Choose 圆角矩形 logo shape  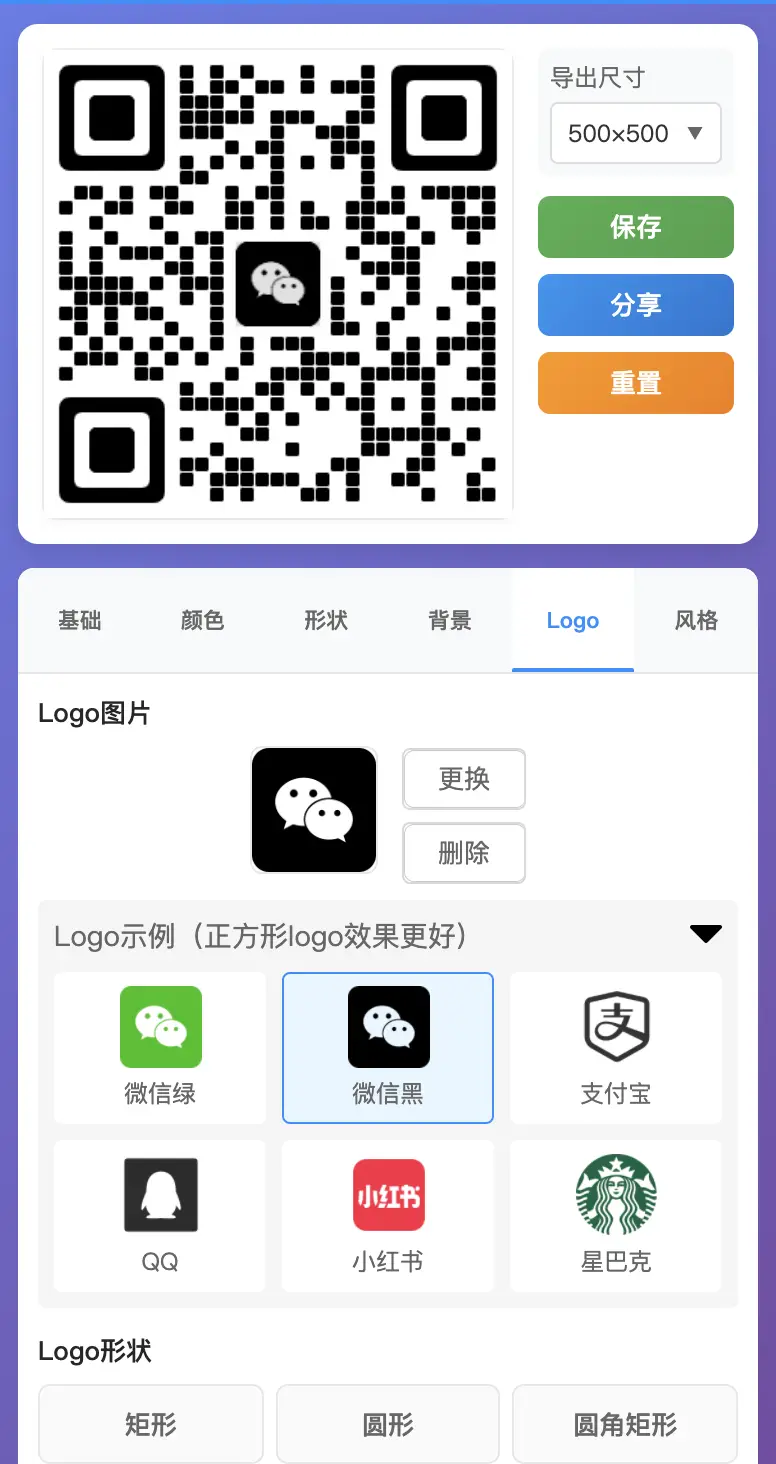625,1424
